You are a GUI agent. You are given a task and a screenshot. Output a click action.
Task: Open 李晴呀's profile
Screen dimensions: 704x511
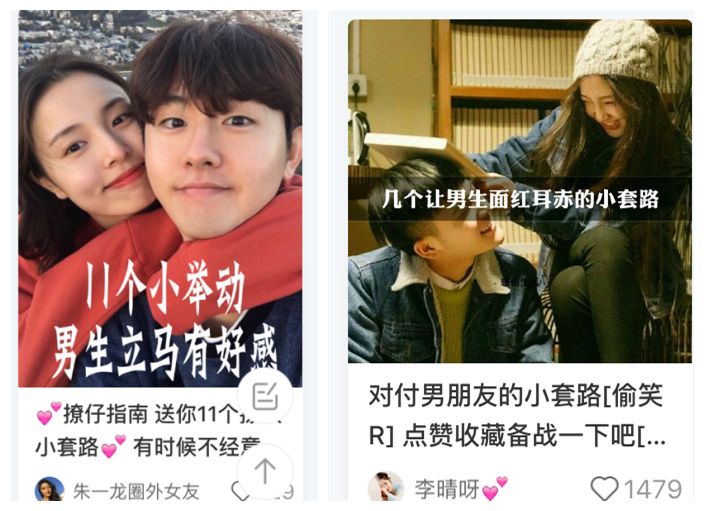point(438,488)
